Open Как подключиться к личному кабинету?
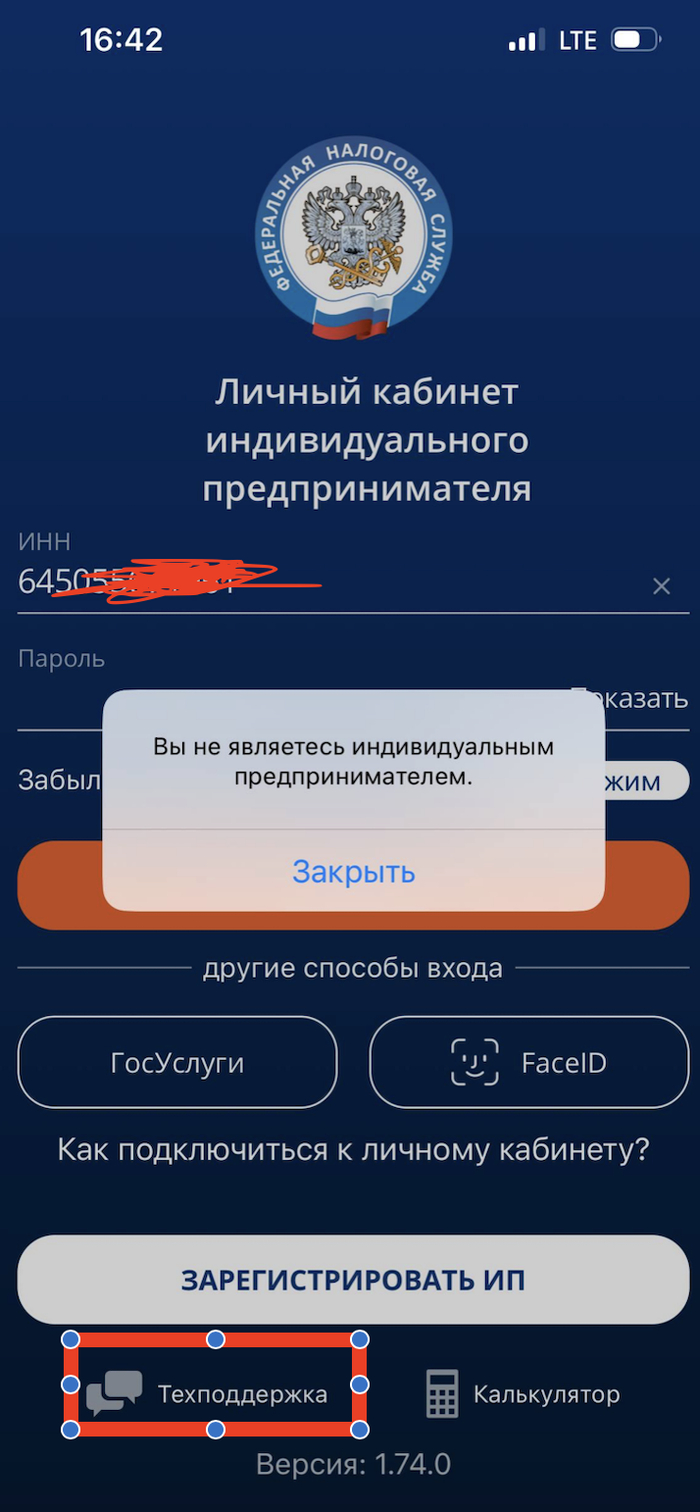This screenshot has height=1512, width=700. 353,1149
